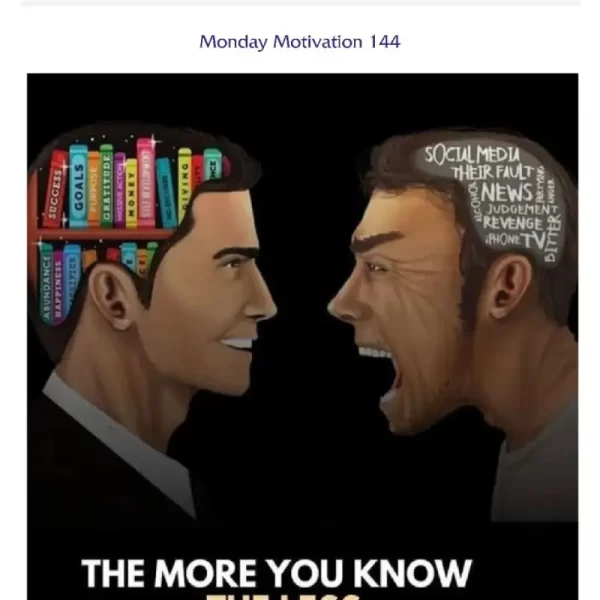The height and width of the screenshot is (600, 600).
Task: Open the Monday Motivation 144 post title
Action: pyautogui.click(x=300, y=42)
